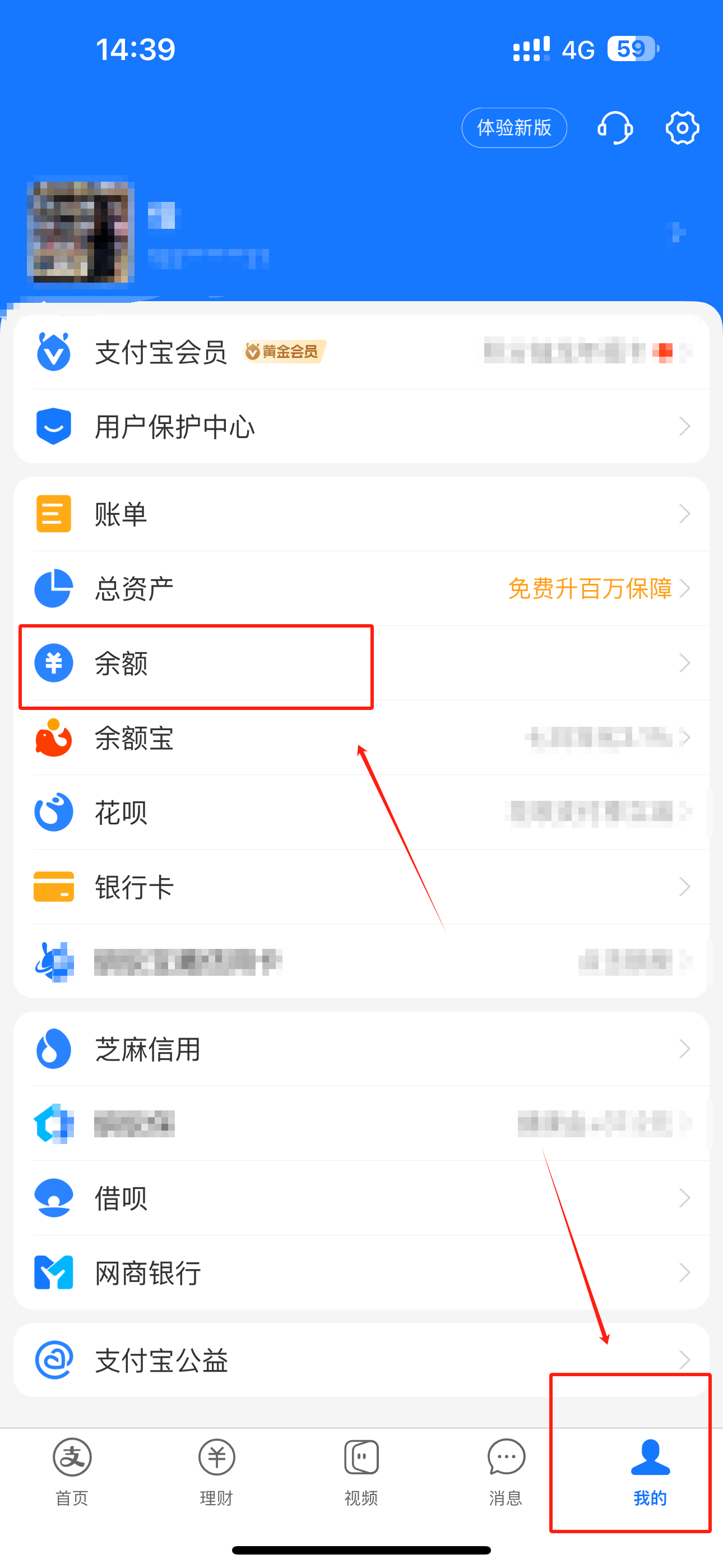Image resolution: width=723 pixels, height=1568 pixels.
Task: Tap the 网商银行 icon
Action: click(53, 1272)
